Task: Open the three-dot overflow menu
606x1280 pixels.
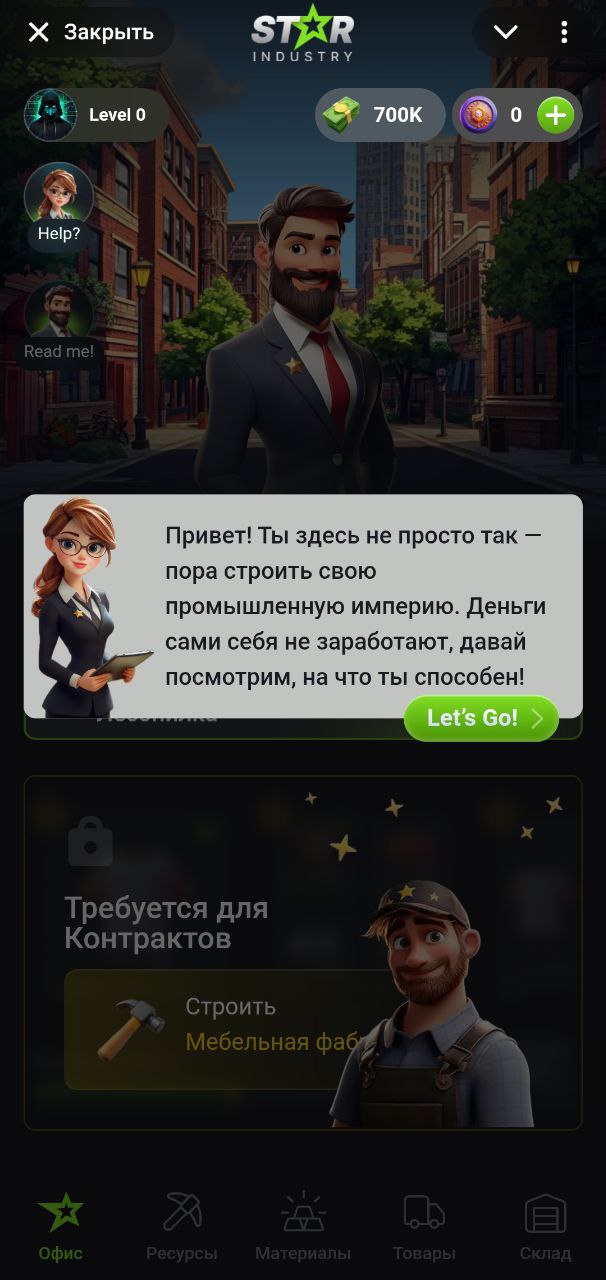Action: click(564, 33)
